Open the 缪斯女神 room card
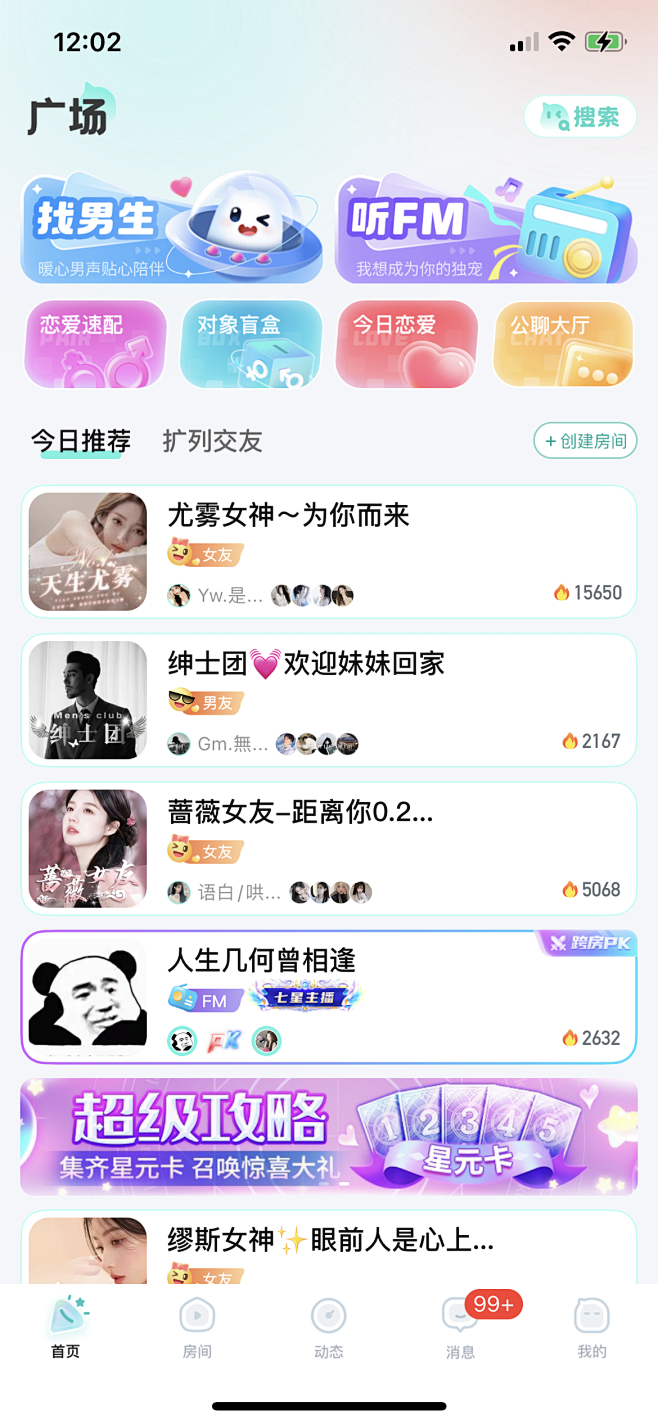Image resolution: width=658 pixels, height=1424 pixels. coord(329,1248)
